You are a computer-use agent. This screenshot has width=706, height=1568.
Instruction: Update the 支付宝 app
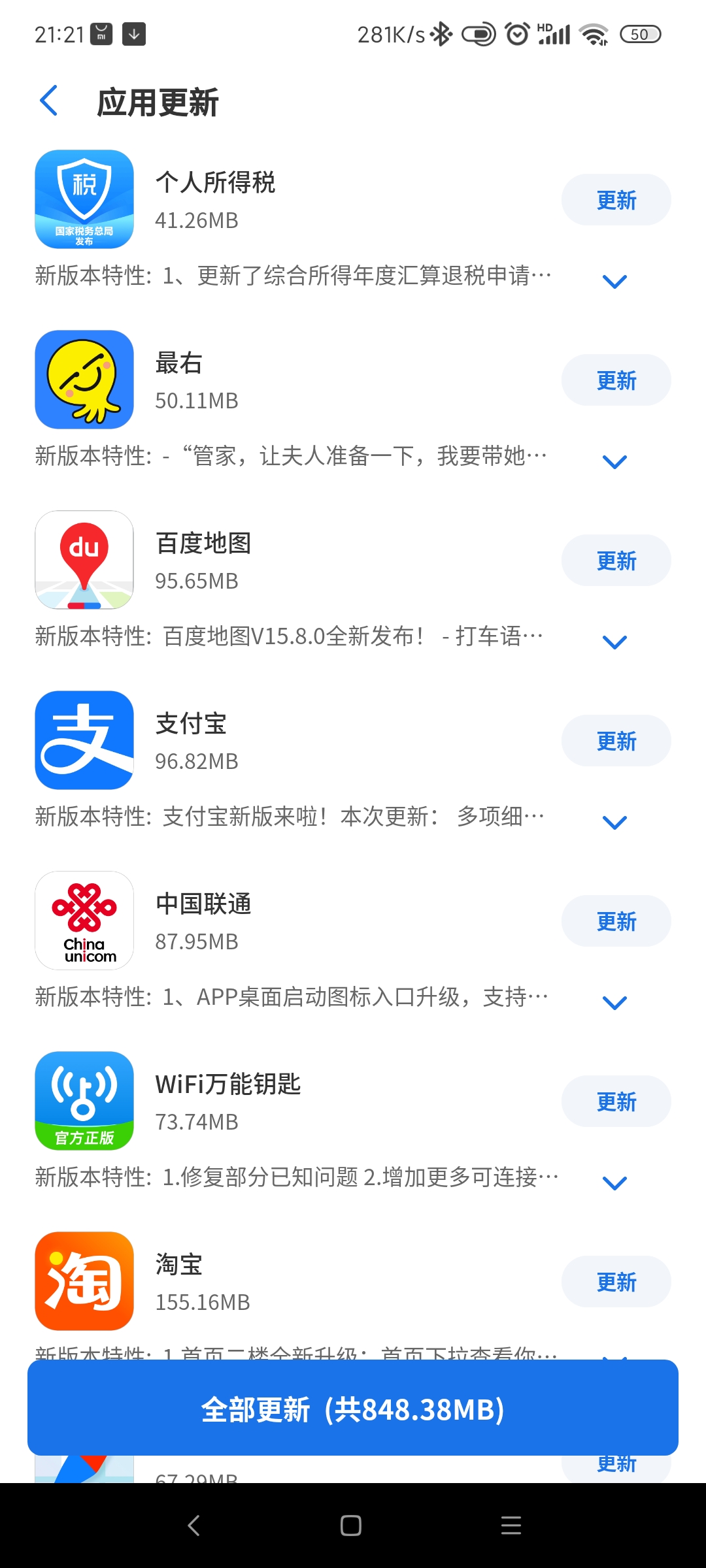[x=616, y=741]
